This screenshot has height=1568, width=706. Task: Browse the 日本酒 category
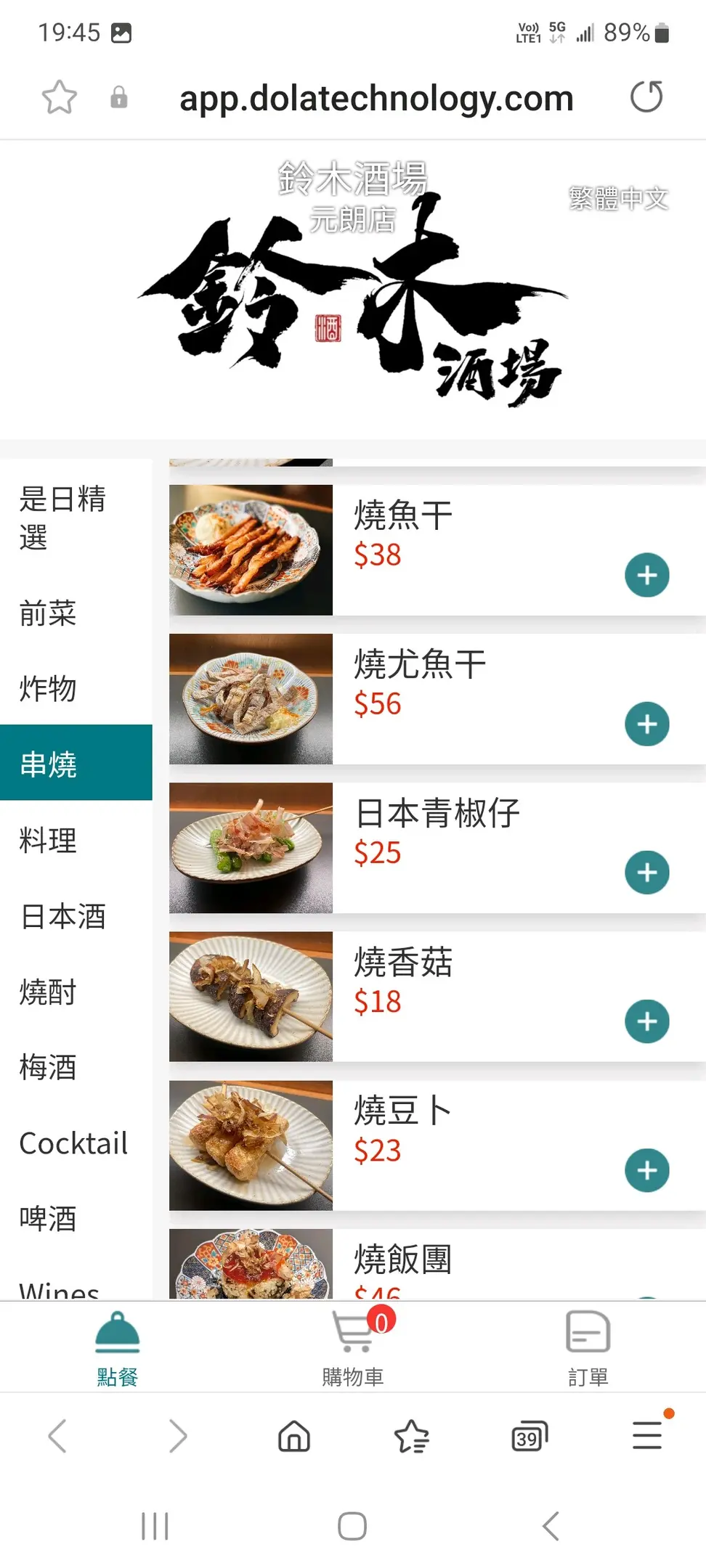63,916
